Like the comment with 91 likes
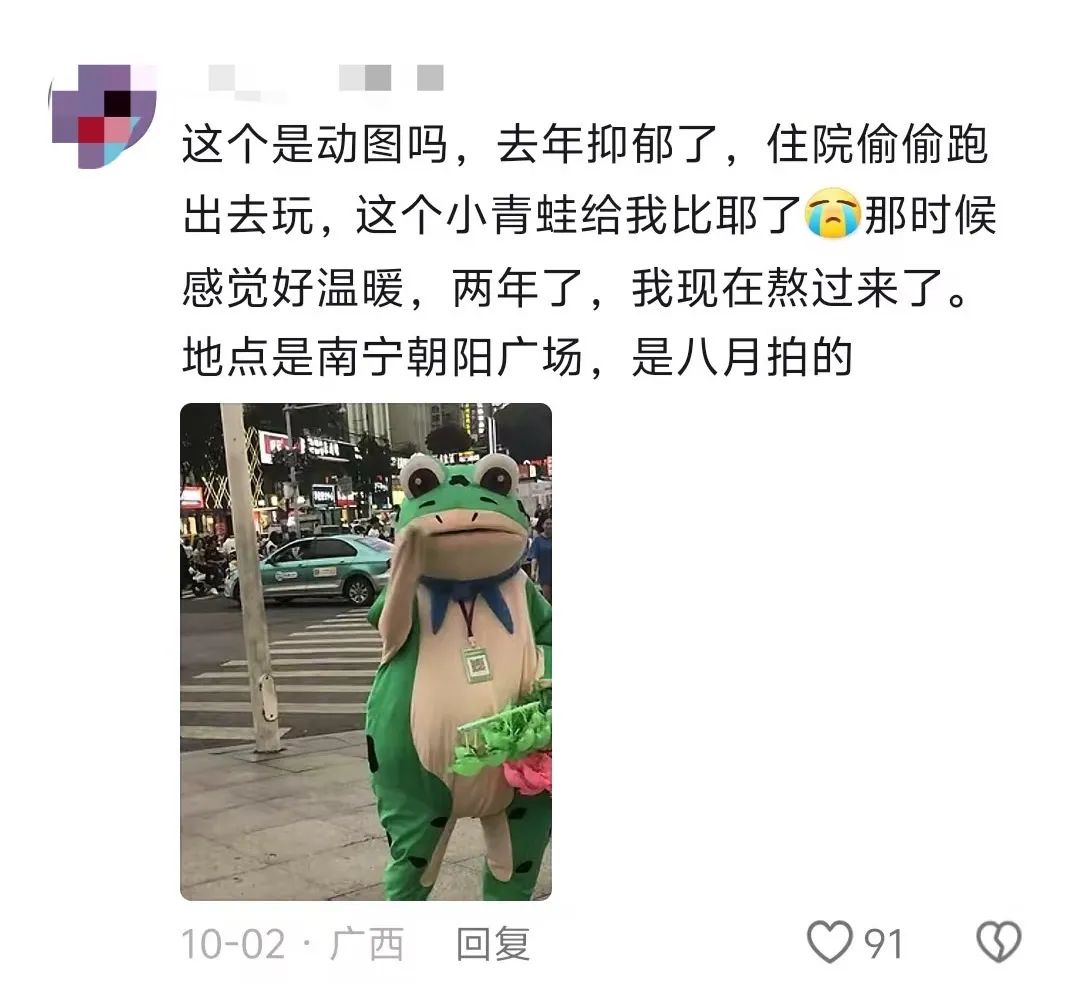The height and width of the screenshot is (985, 1080). tap(830, 942)
